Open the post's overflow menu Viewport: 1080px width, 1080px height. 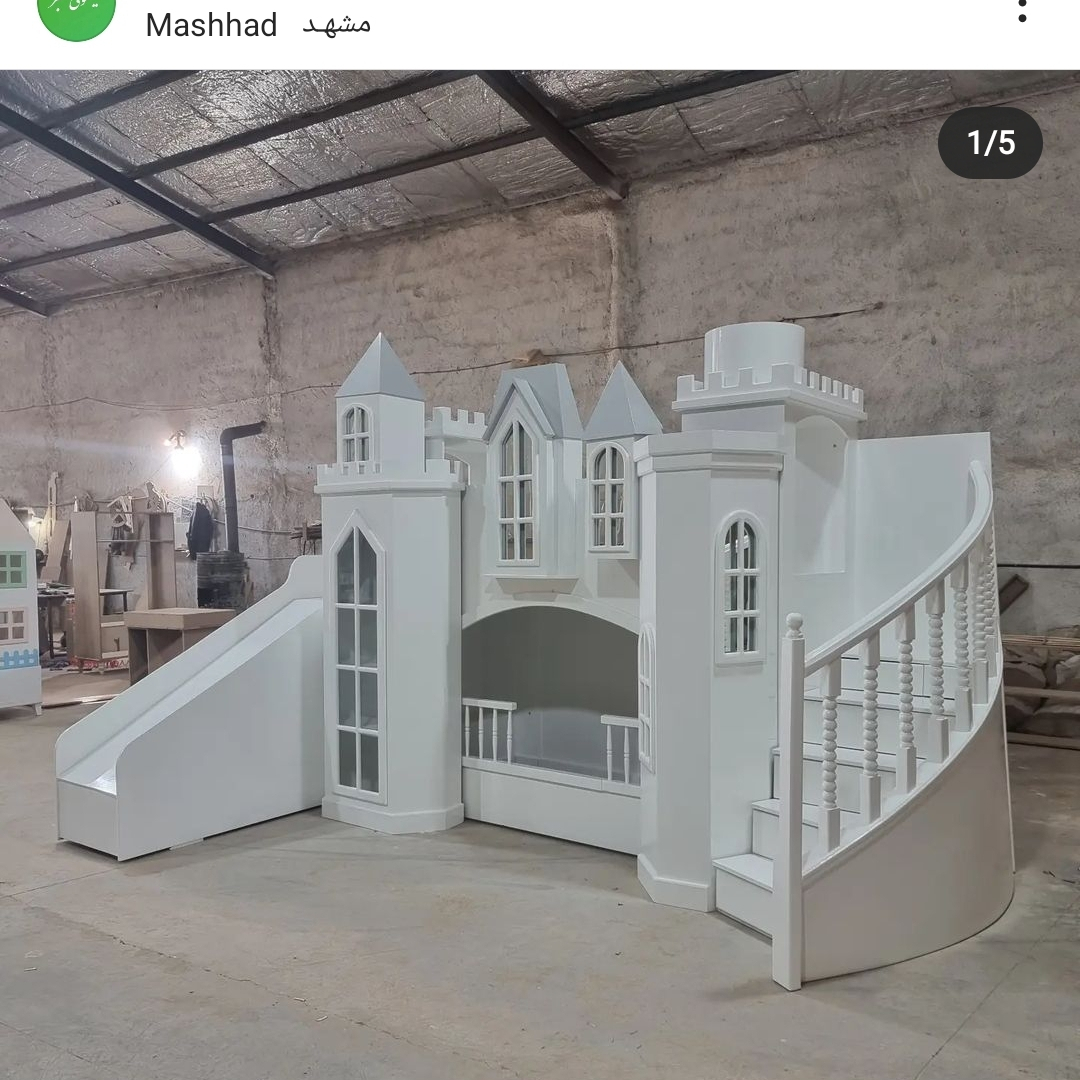pyautogui.click(x=1021, y=12)
